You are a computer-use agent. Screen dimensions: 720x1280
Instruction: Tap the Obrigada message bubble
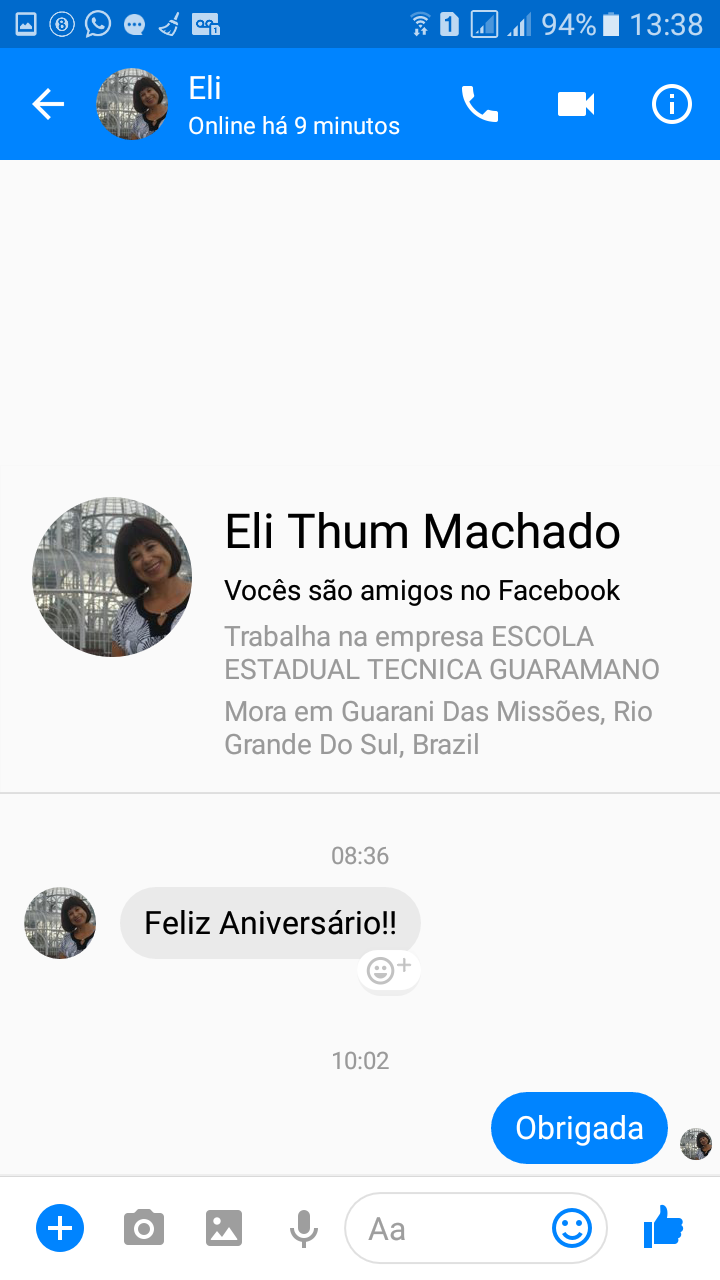pos(579,1128)
